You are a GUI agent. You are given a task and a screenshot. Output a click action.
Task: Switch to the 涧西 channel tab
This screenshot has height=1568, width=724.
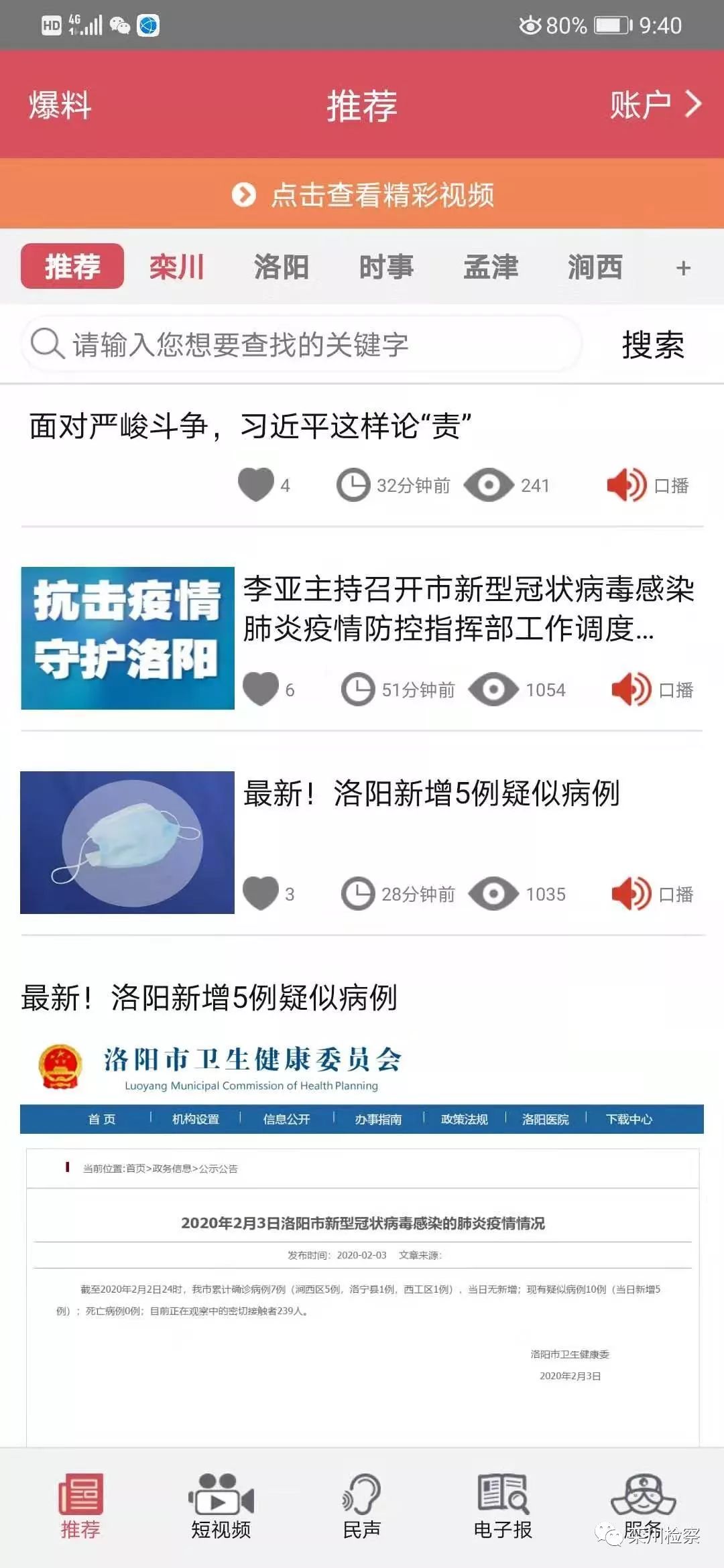pyautogui.click(x=595, y=267)
